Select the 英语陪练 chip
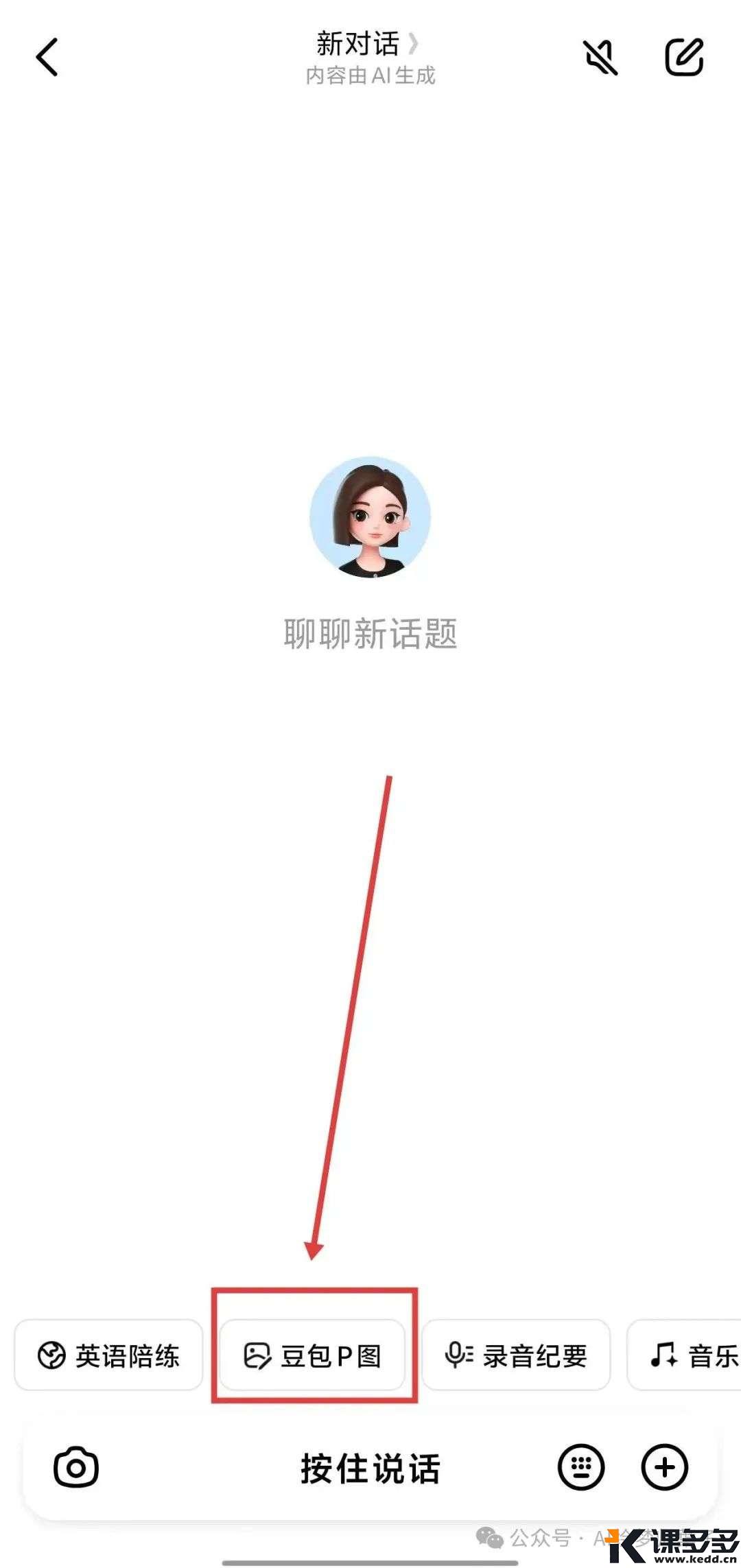The image size is (741, 1568). [x=108, y=1355]
